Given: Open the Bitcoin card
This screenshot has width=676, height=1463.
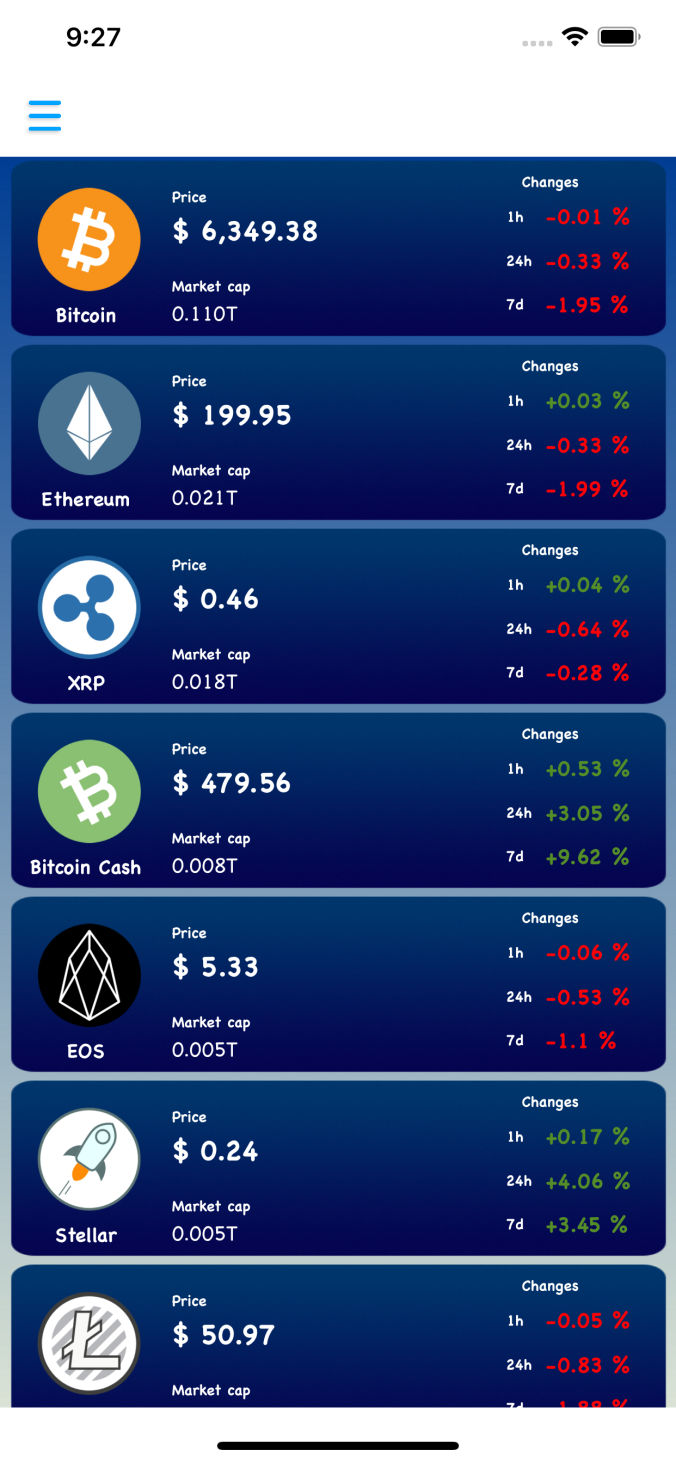Looking at the screenshot, I should tap(338, 248).
